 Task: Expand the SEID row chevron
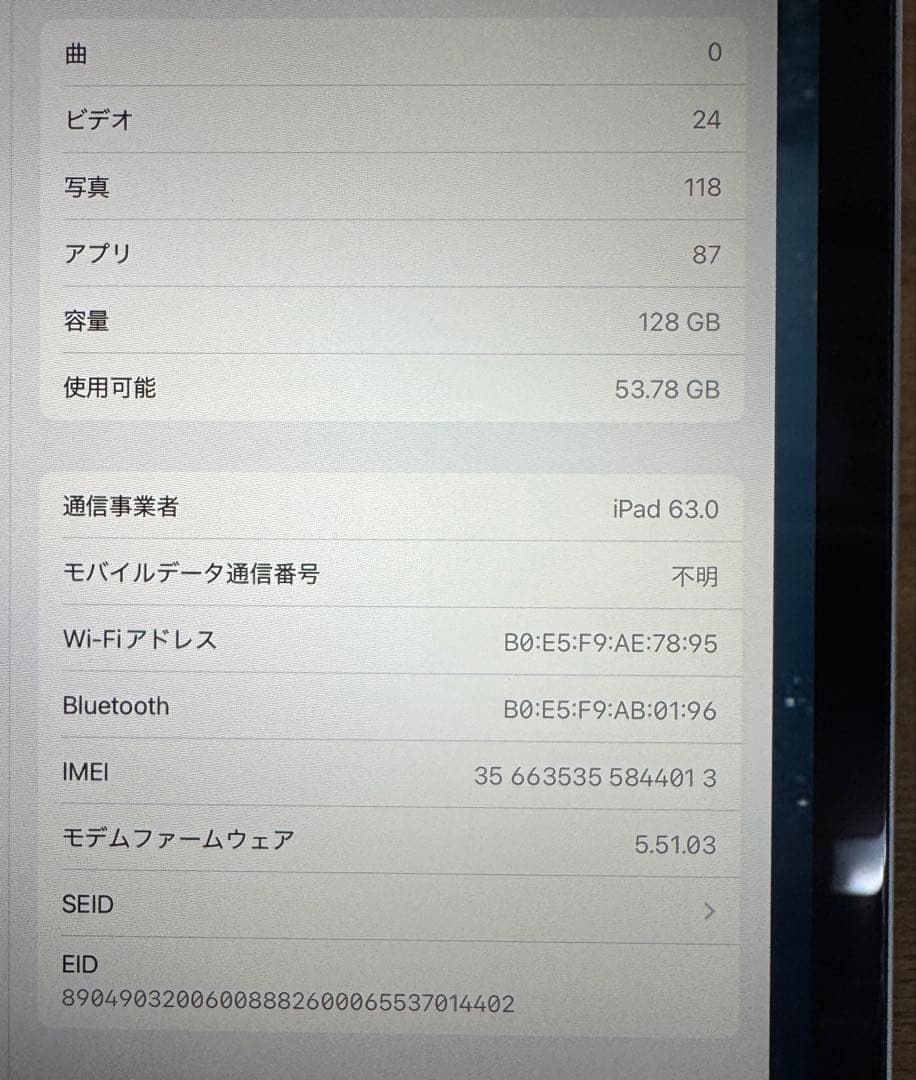[x=709, y=911]
